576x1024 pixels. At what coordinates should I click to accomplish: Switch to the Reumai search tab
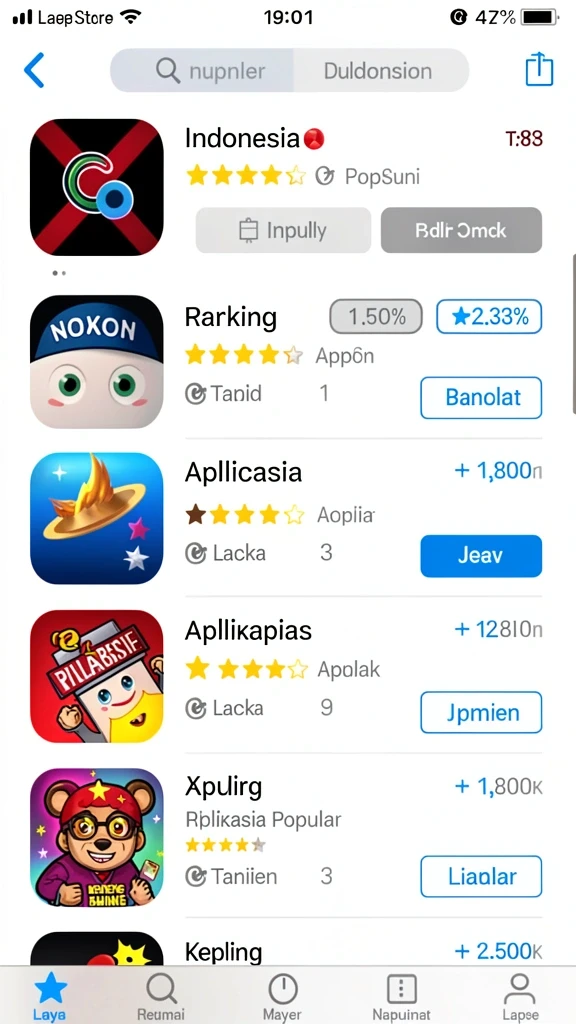[161, 996]
